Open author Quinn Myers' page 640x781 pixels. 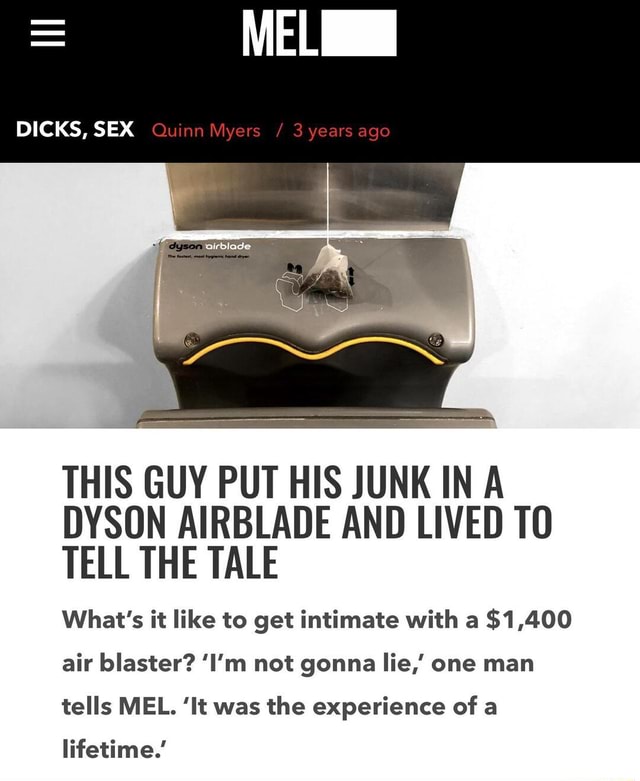[x=206, y=131]
